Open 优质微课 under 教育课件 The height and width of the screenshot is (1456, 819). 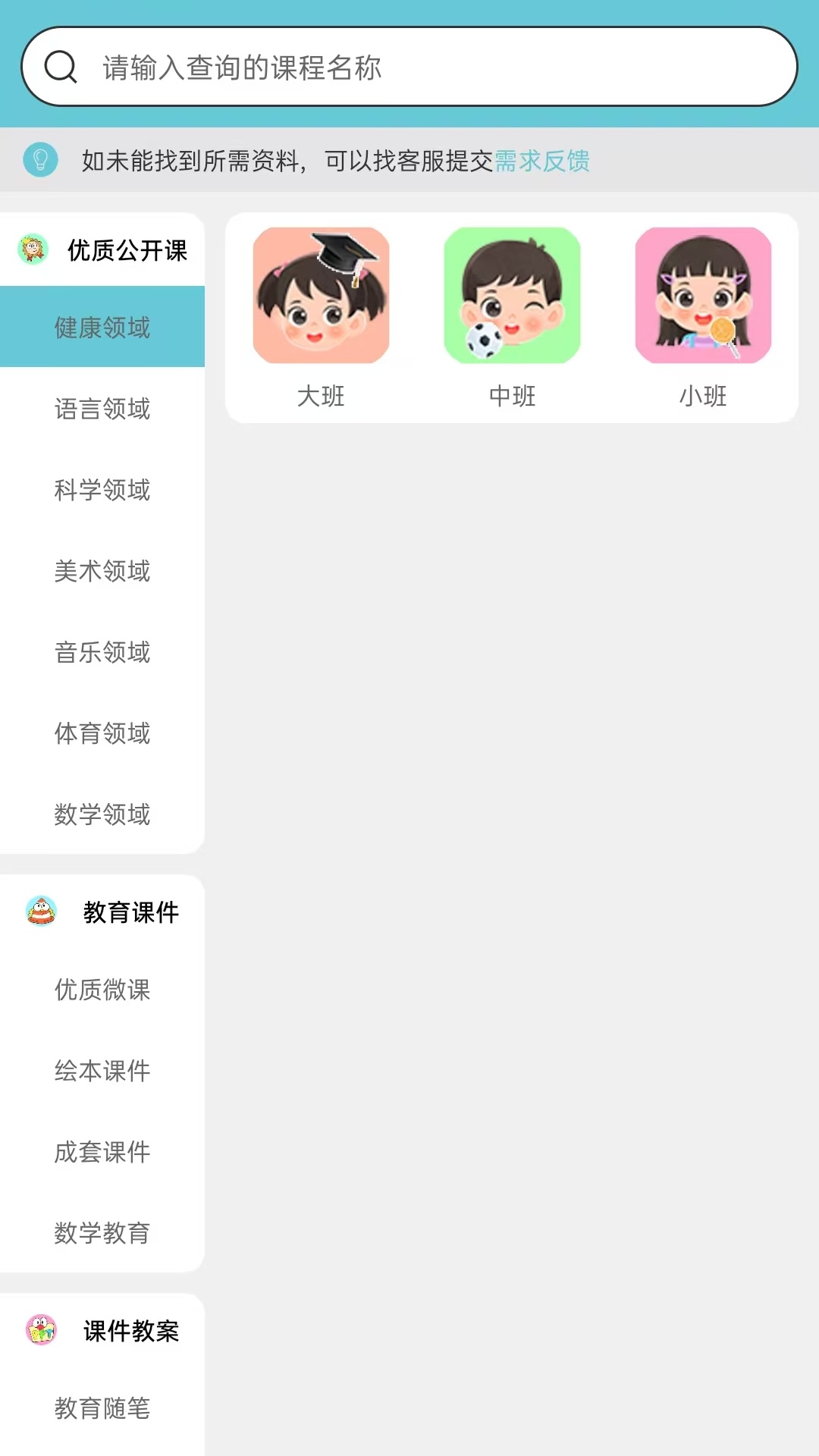pyautogui.click(x=102, y=990)
